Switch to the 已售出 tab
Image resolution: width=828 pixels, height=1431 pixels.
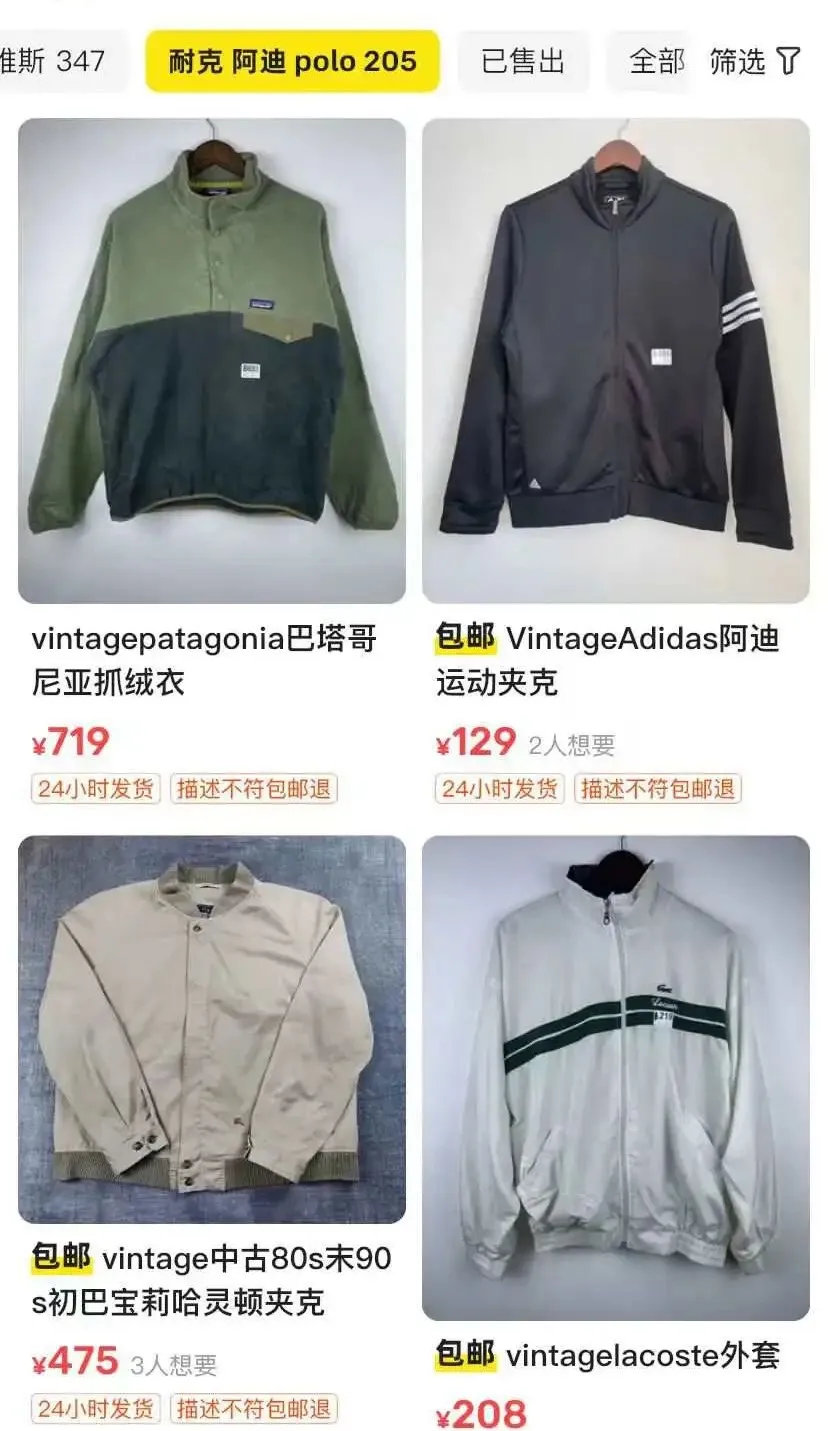523,62
